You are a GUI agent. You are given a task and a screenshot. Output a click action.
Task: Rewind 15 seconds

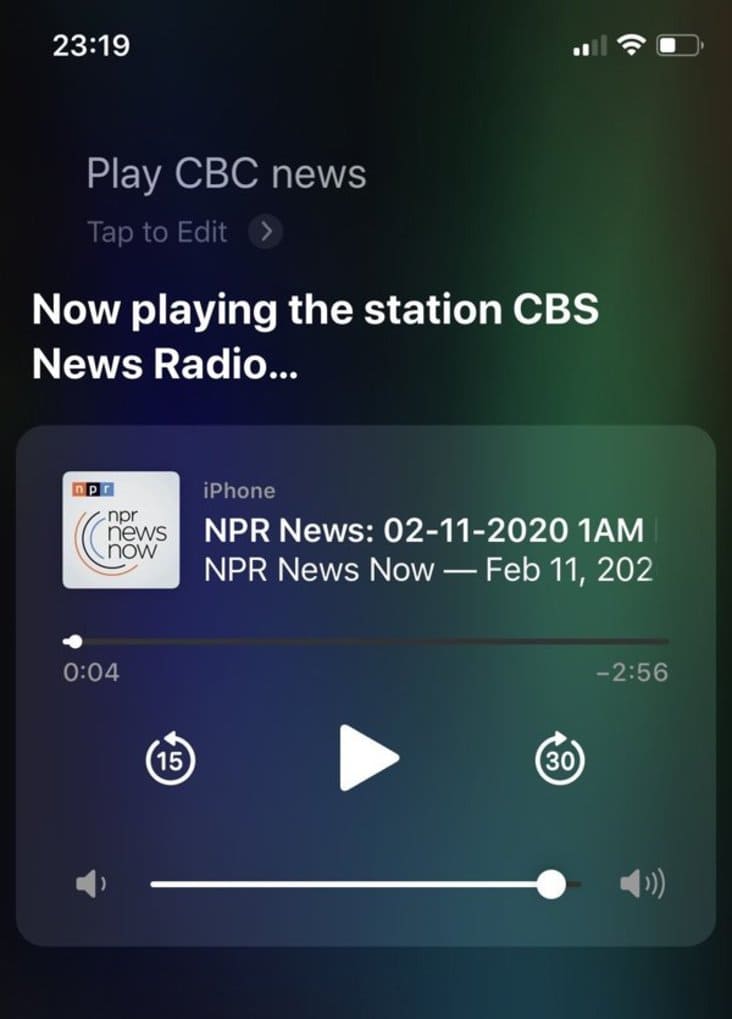pyautogui.click(x=170, y=761)
